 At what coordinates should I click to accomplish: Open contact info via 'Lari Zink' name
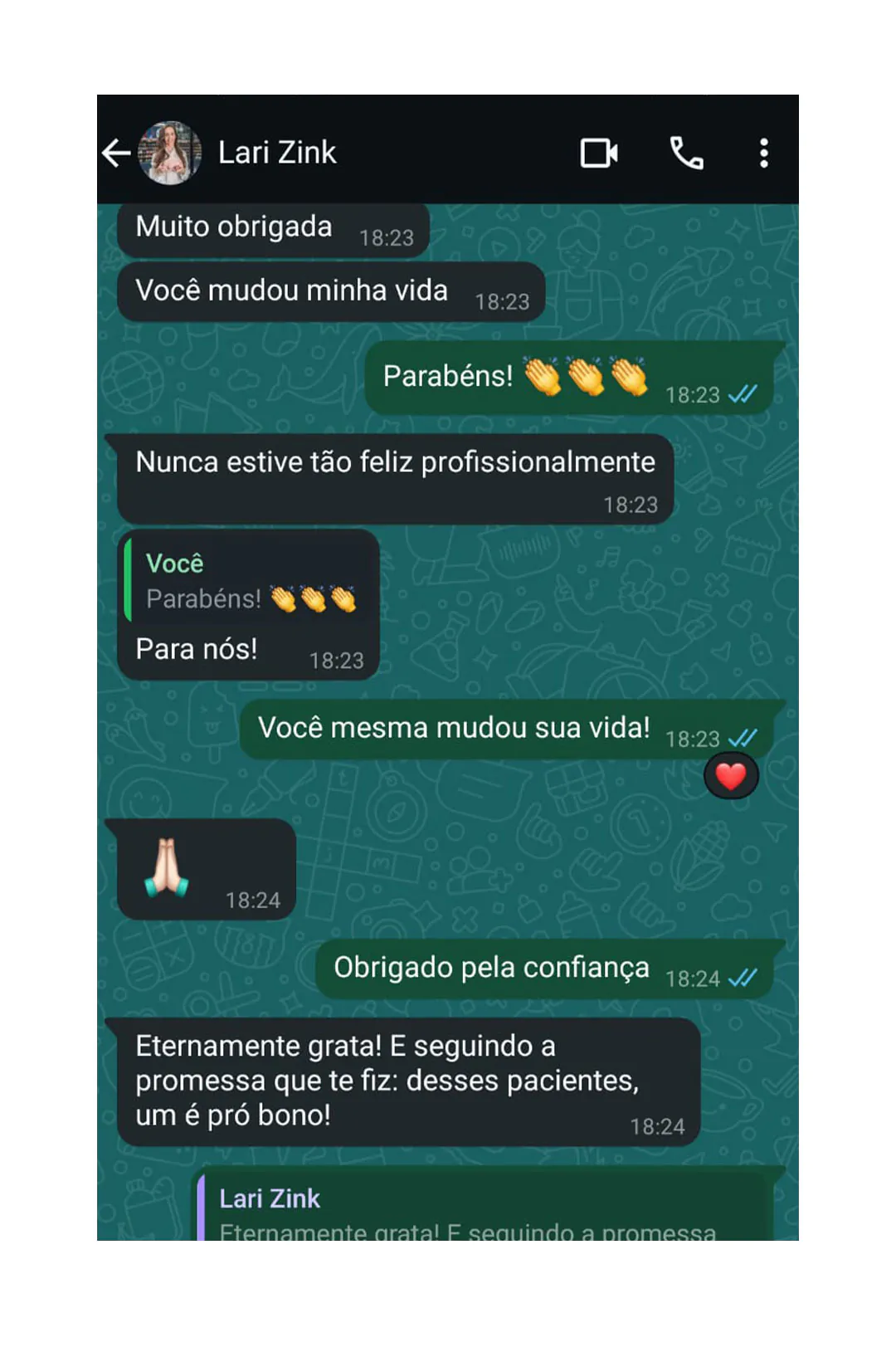[x=276, y=152]
